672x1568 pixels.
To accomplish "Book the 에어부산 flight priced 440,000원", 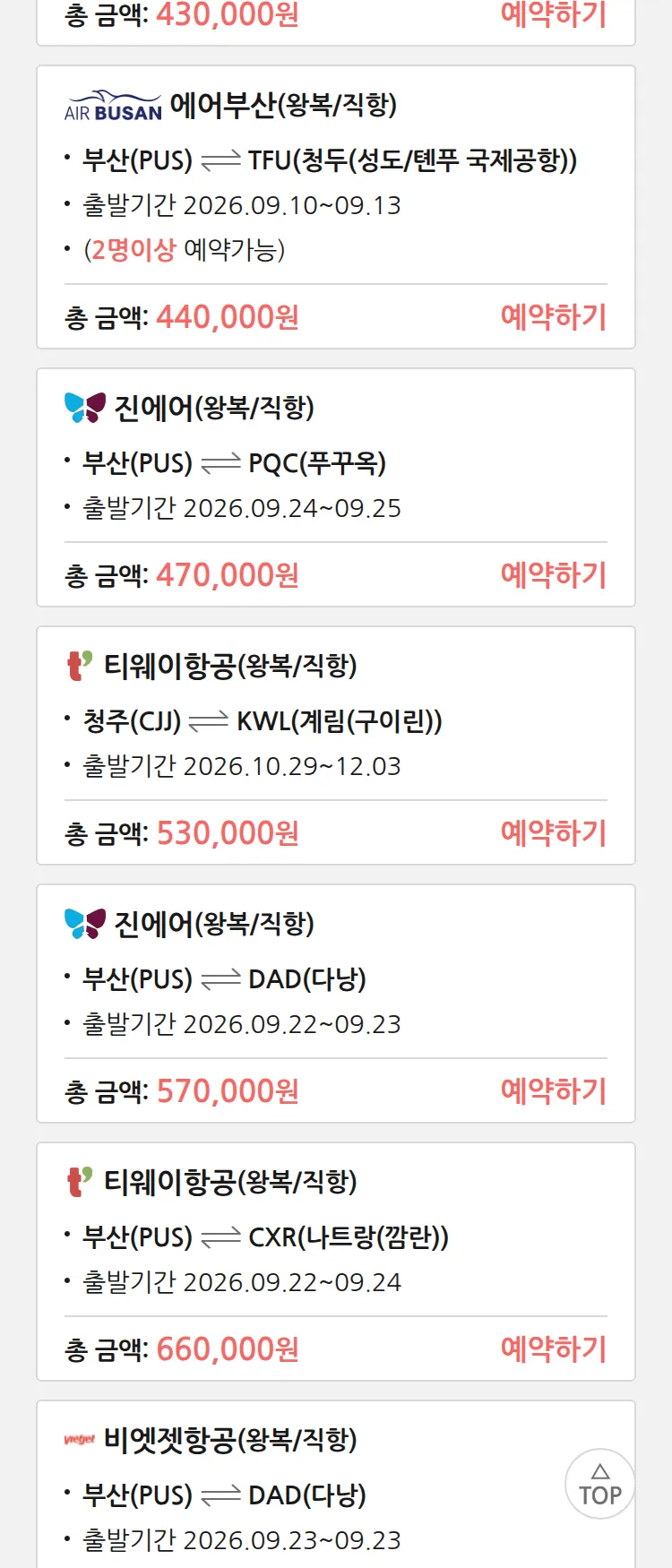I will [x=553, y=317].
